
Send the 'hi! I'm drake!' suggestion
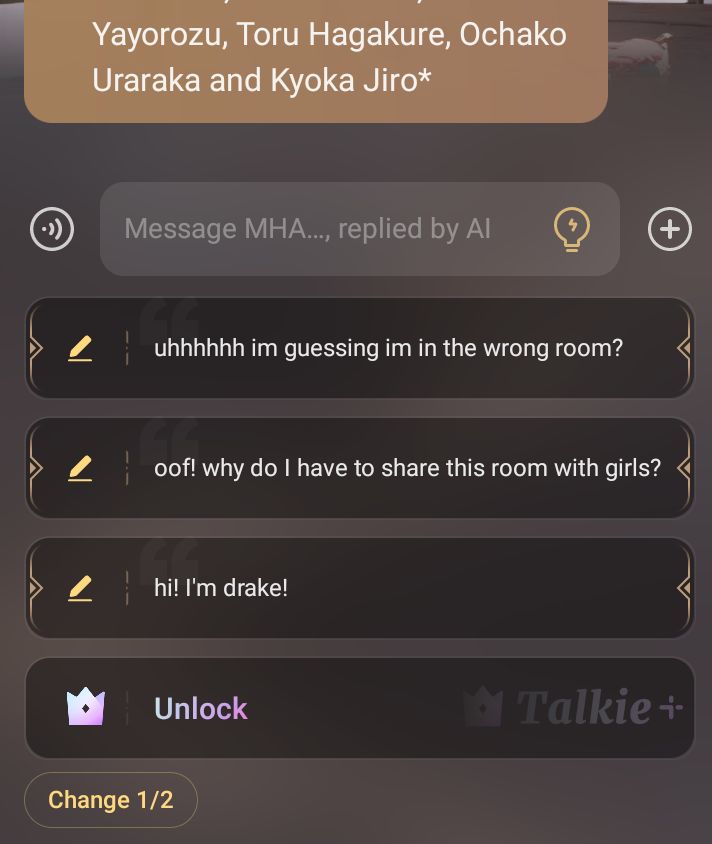pos(220,588)
